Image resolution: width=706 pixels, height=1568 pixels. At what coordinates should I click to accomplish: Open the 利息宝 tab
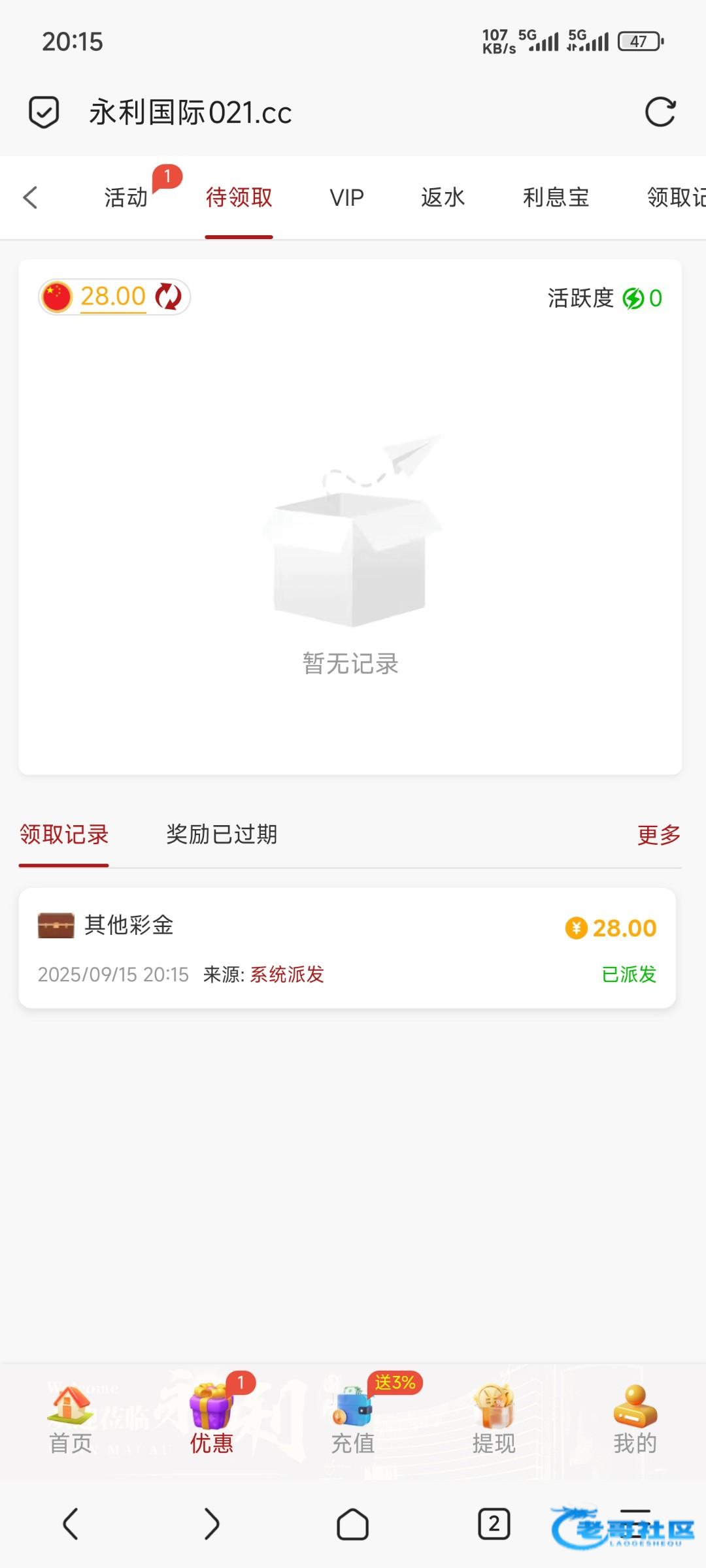[556, 197]
